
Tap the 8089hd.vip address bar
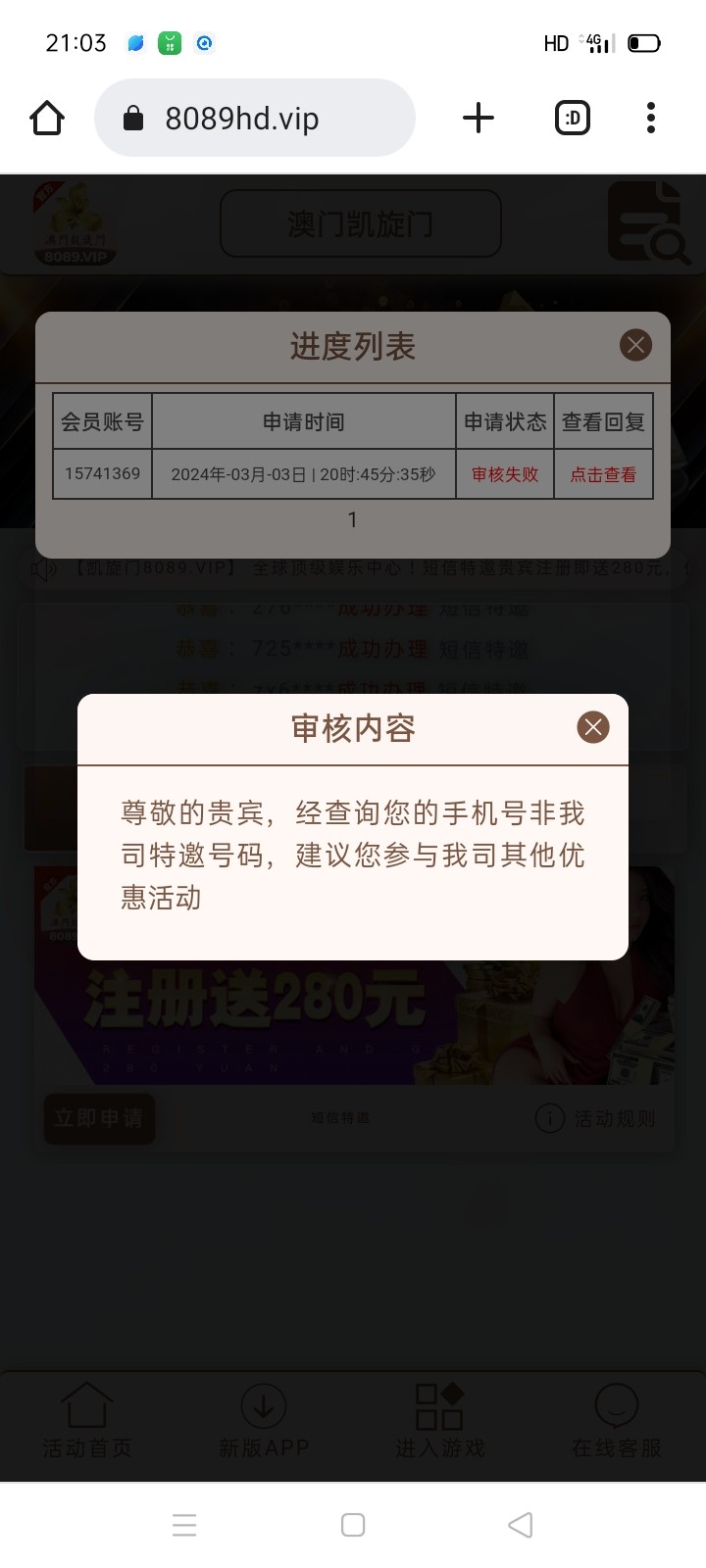(255, 119)
